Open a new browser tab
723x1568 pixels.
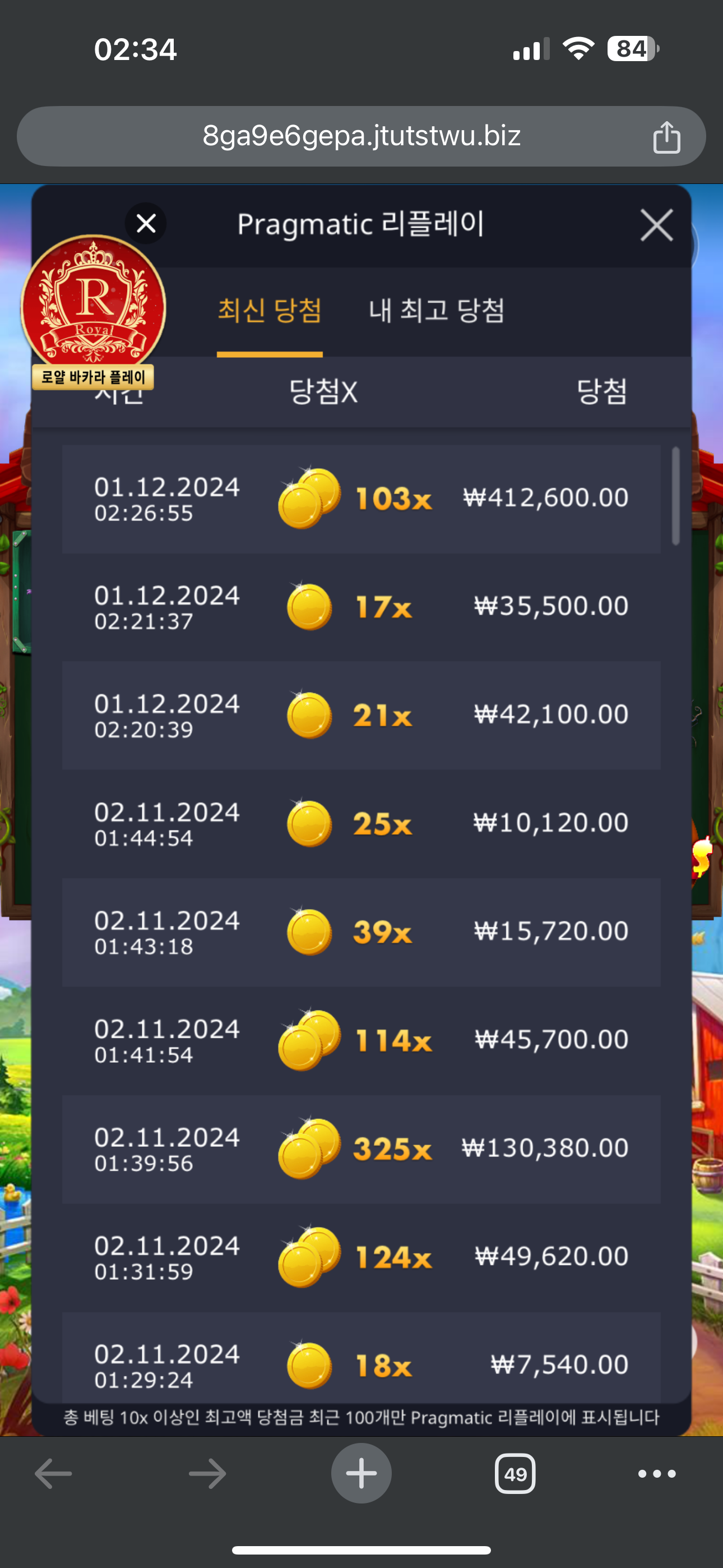click(361, 1473)
